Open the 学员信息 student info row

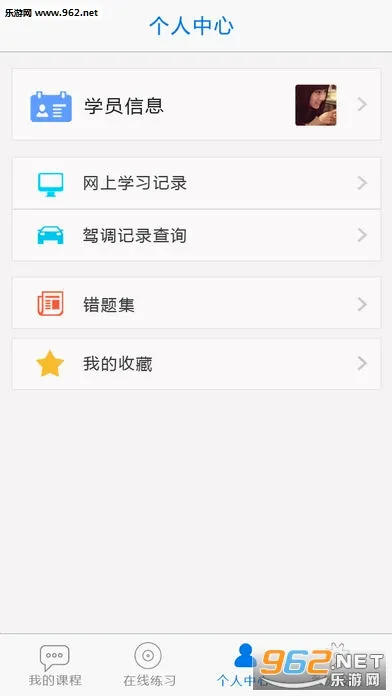pos(196,104)
